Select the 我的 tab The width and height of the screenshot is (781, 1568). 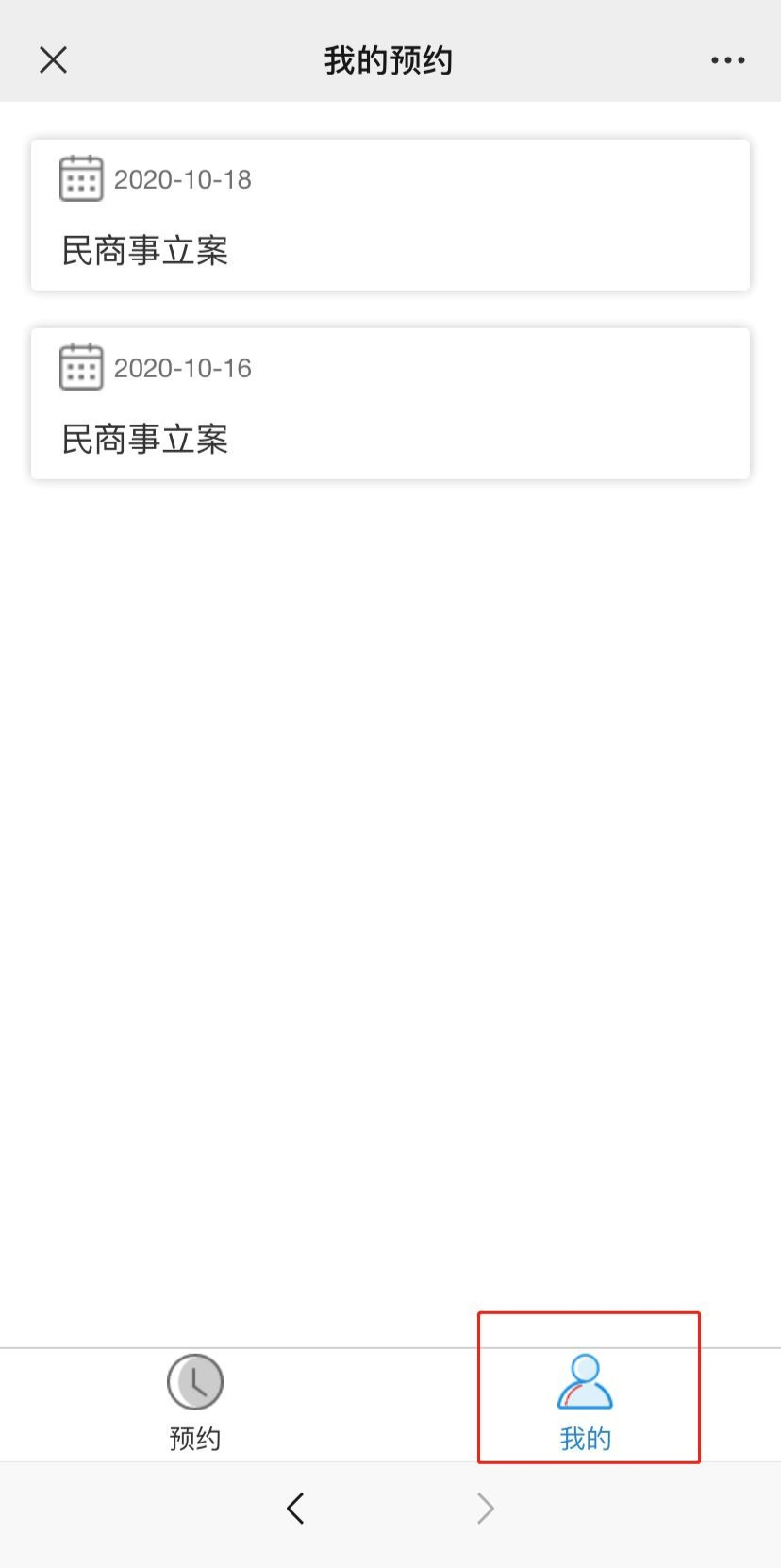(586, 1404)
